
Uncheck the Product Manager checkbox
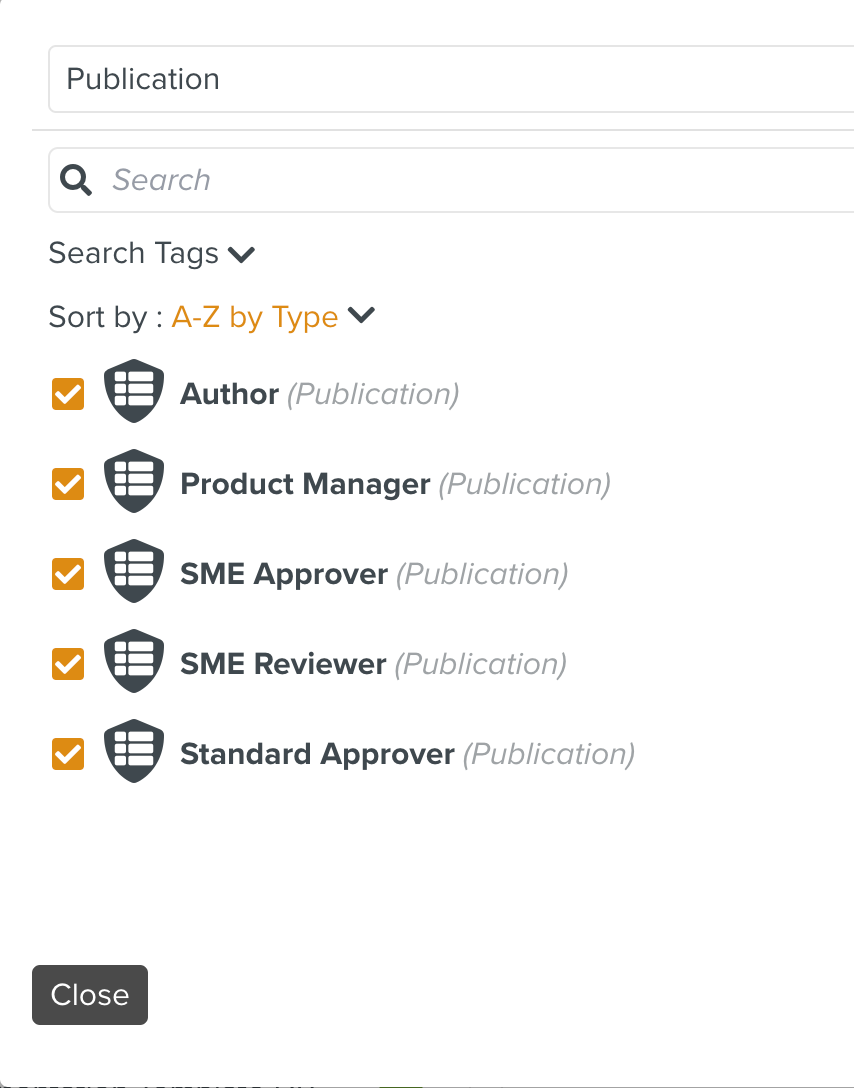click(67, 484)
